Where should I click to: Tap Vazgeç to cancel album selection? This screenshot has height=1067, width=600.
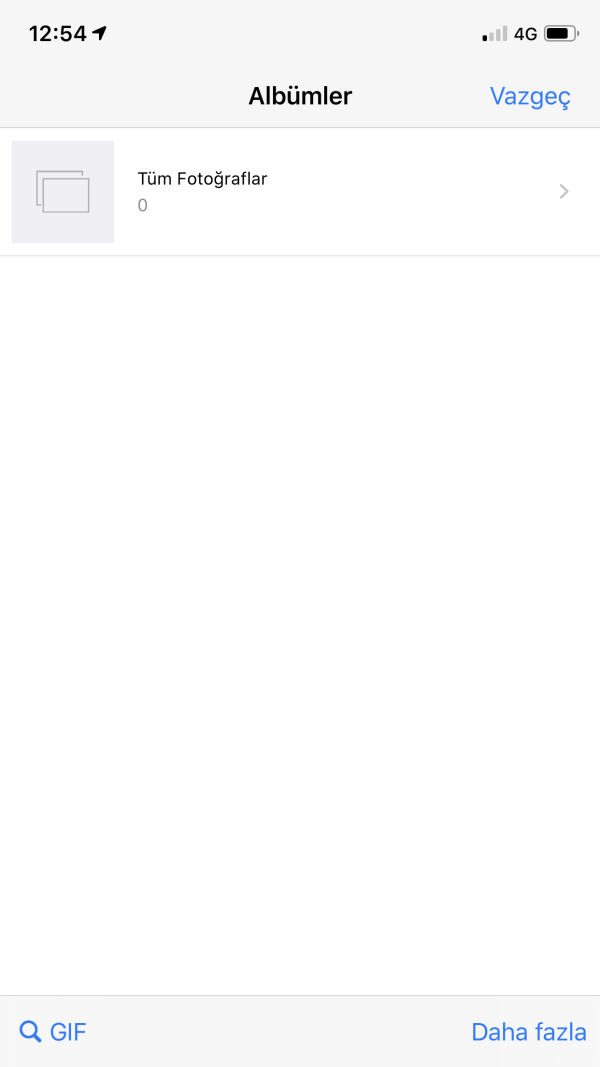coord(530,97)
